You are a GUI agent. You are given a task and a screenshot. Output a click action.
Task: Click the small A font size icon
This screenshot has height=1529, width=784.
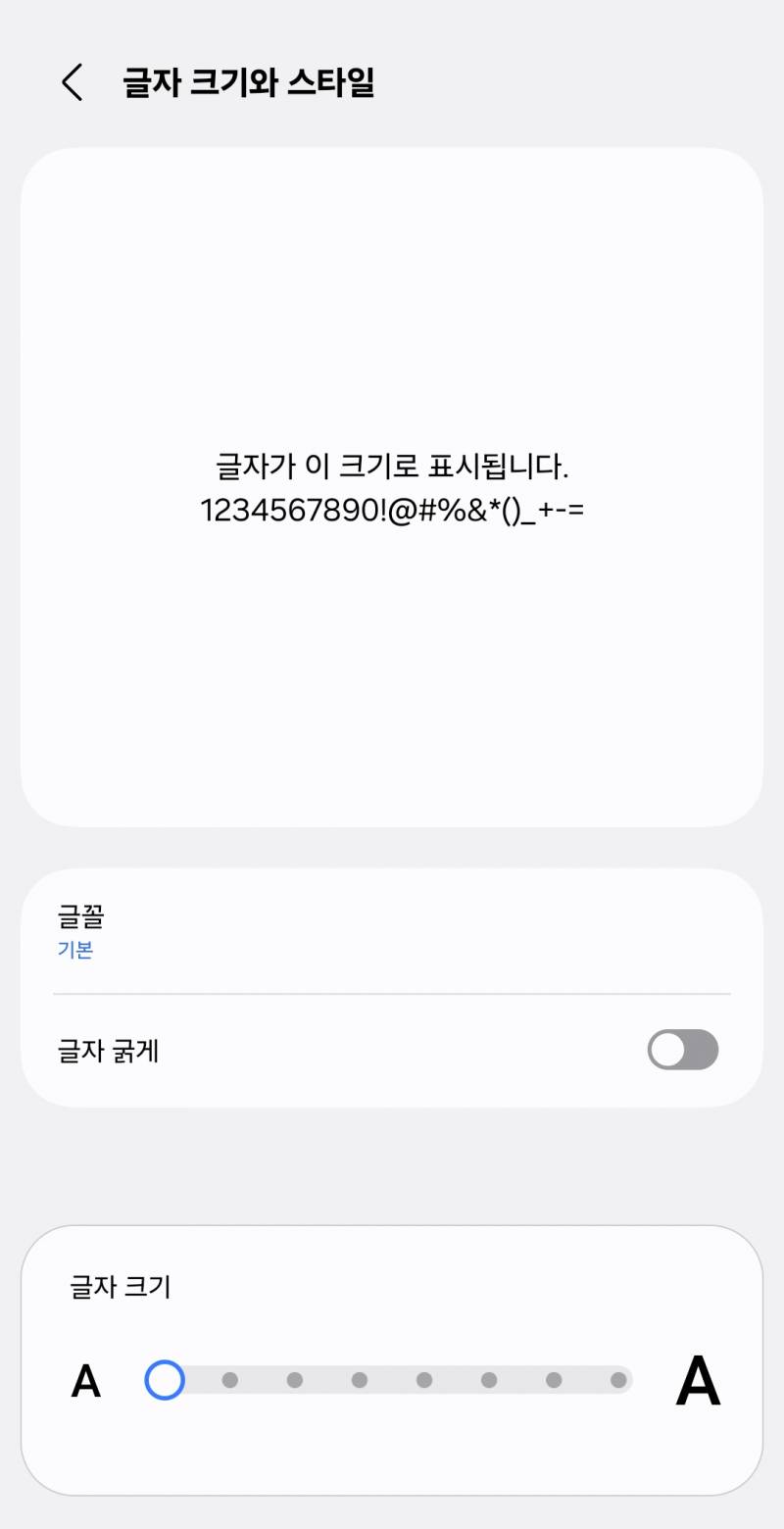[86, 1380]
